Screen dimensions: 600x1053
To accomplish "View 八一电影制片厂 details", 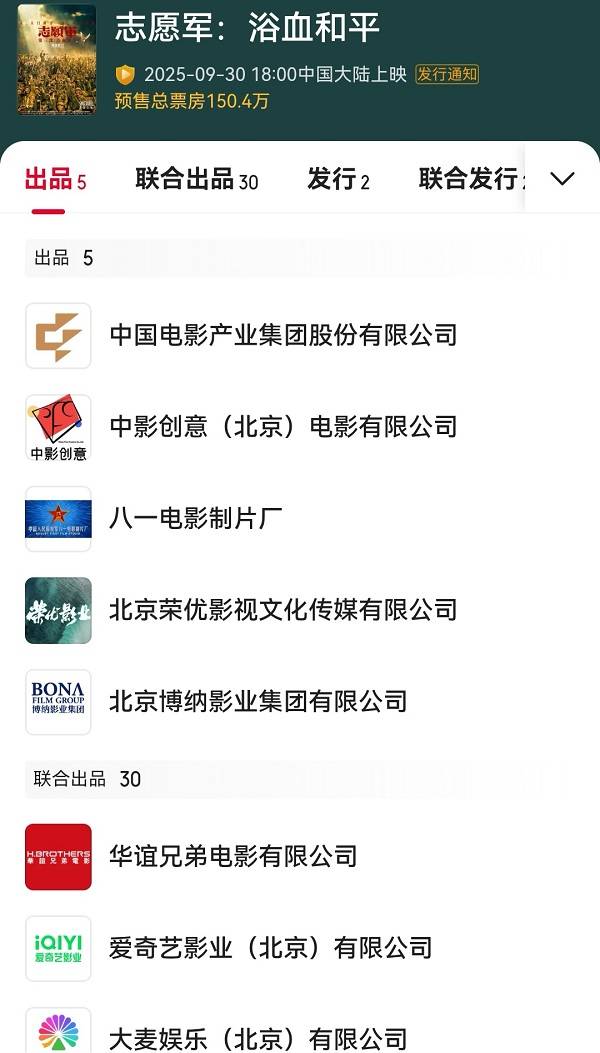I will [x=196, y=518].
